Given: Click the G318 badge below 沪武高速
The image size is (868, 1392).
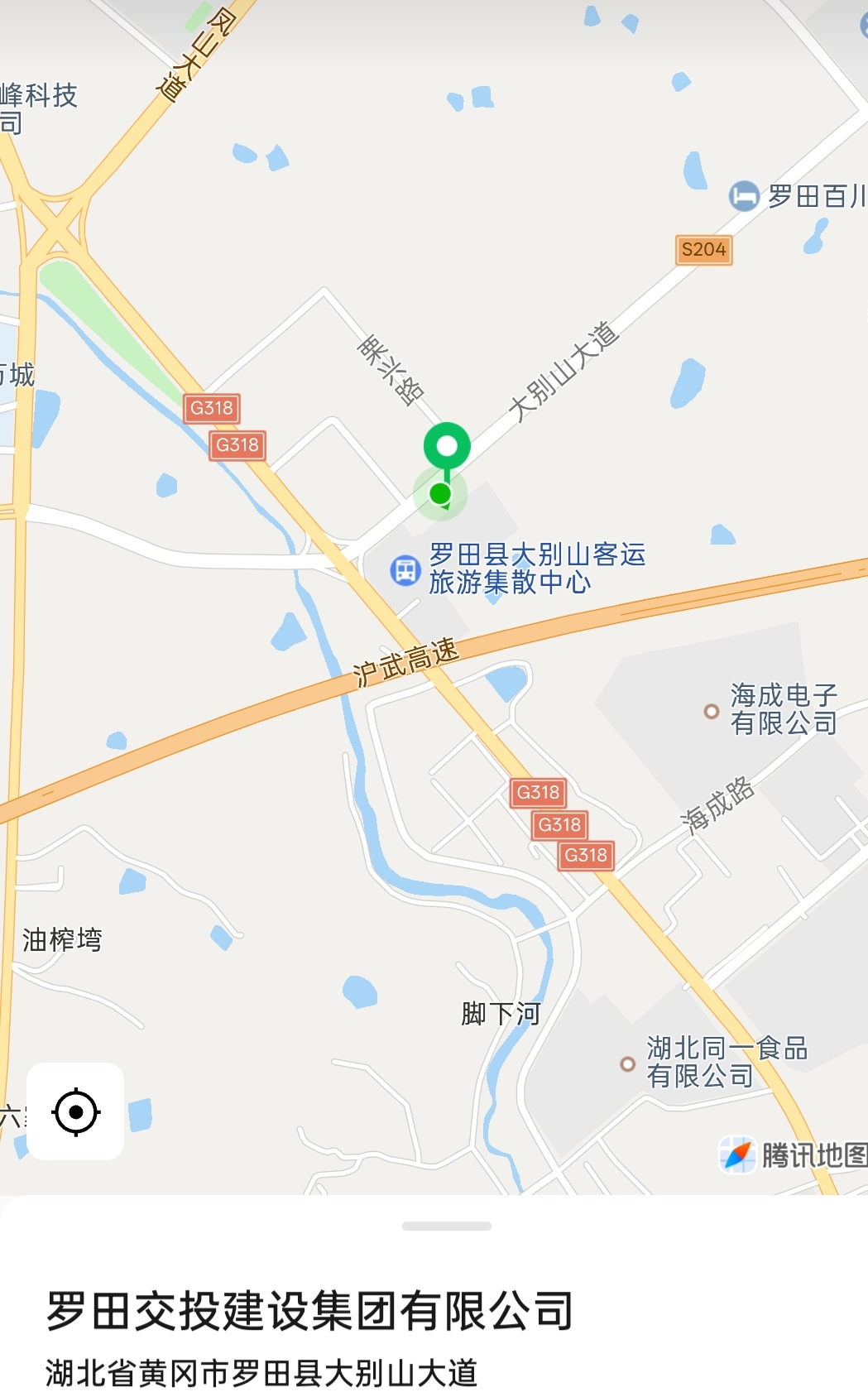Looking at the screenshot, I should pyautogui.click(x=539, y=794).
